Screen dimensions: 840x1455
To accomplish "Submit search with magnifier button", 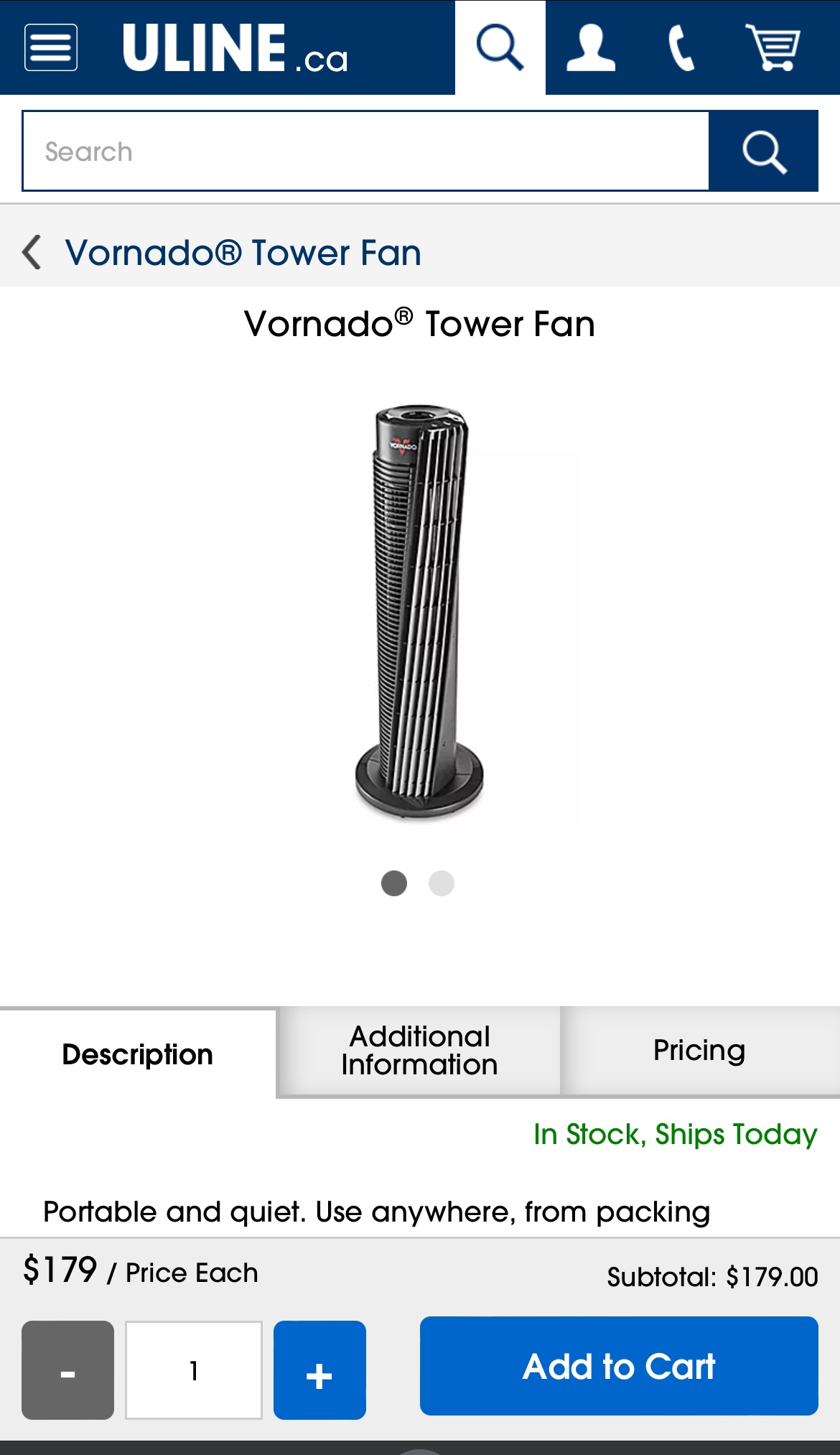I will tap(764, 151).
